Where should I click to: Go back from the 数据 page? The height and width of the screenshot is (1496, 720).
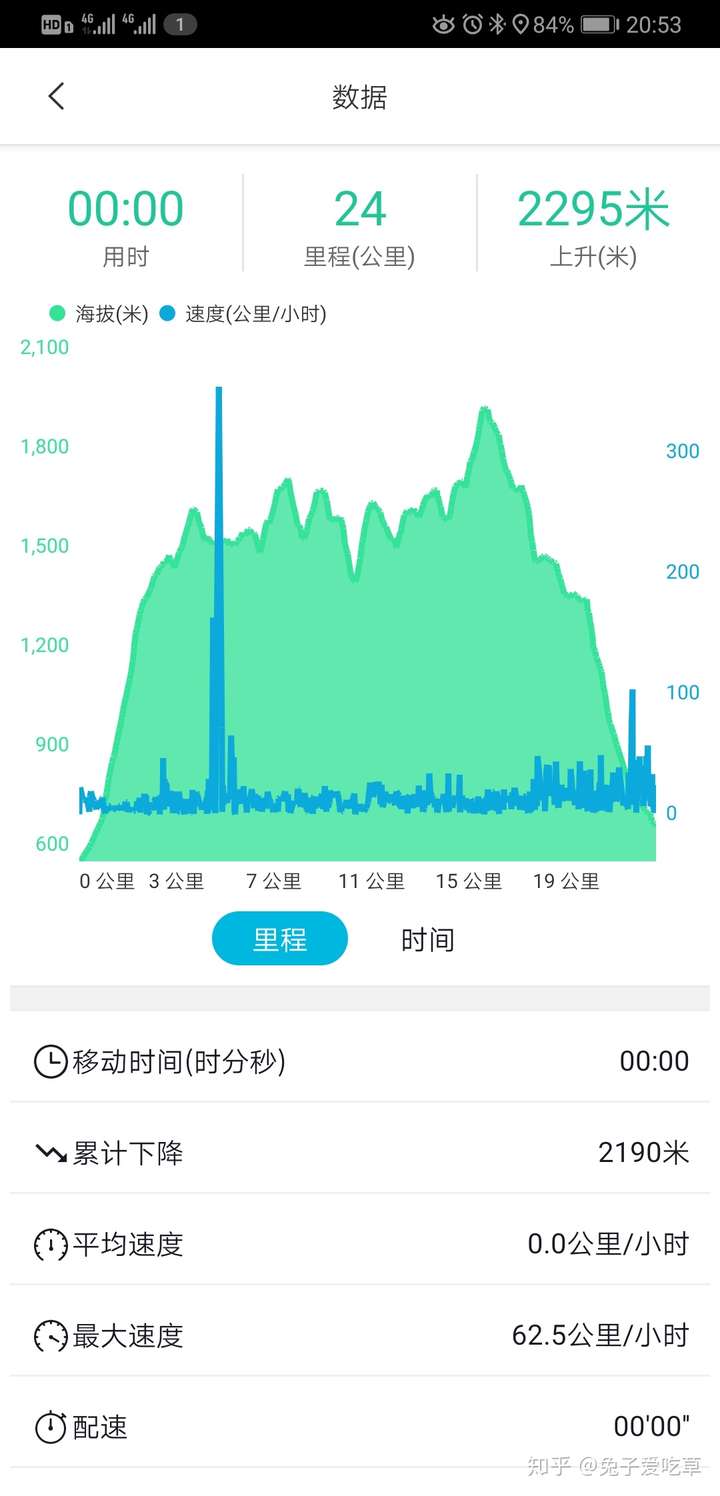(x=56, y=96)
